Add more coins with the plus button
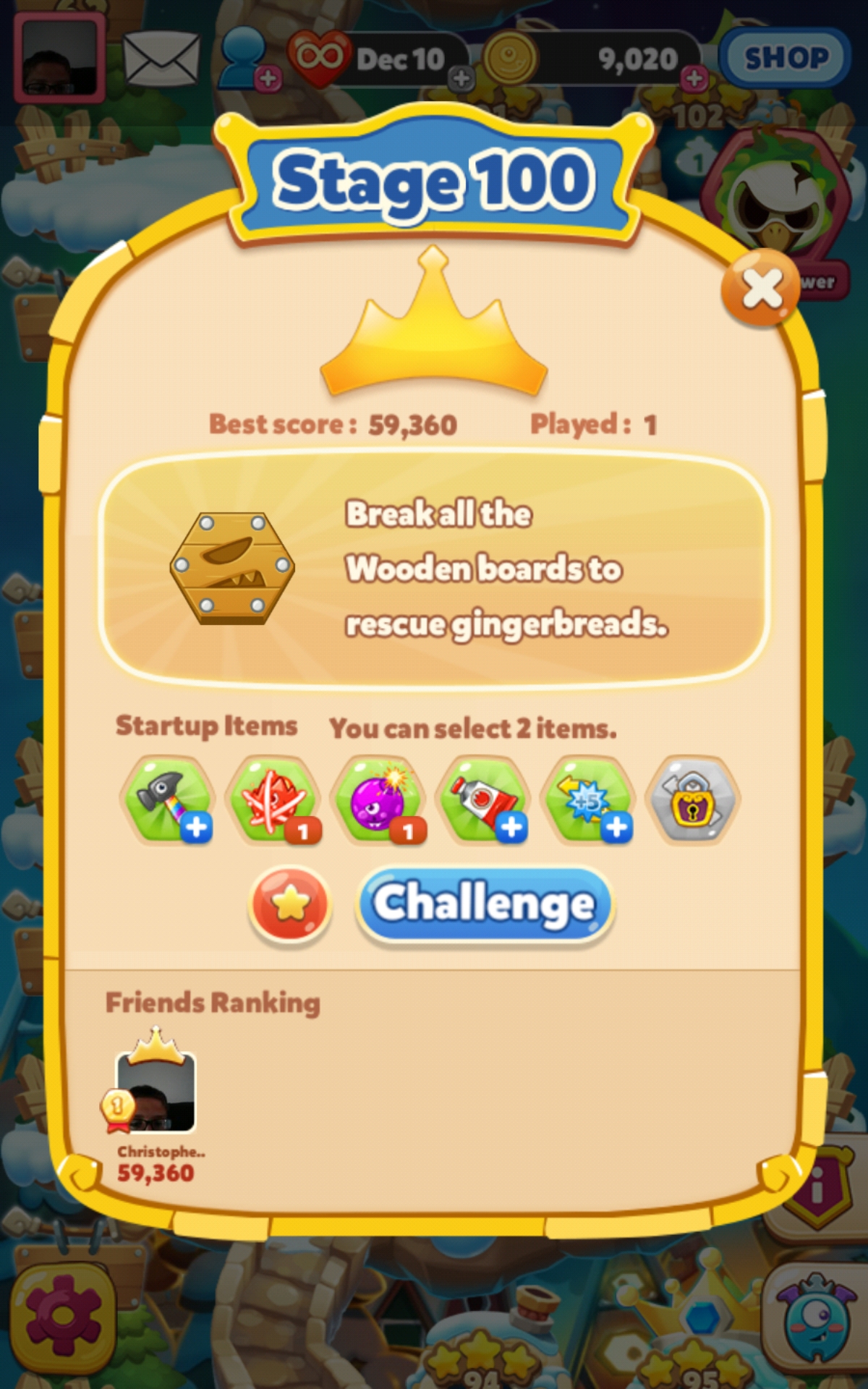868x1389 pixels. pyautogui.click(x=694, y=78)
